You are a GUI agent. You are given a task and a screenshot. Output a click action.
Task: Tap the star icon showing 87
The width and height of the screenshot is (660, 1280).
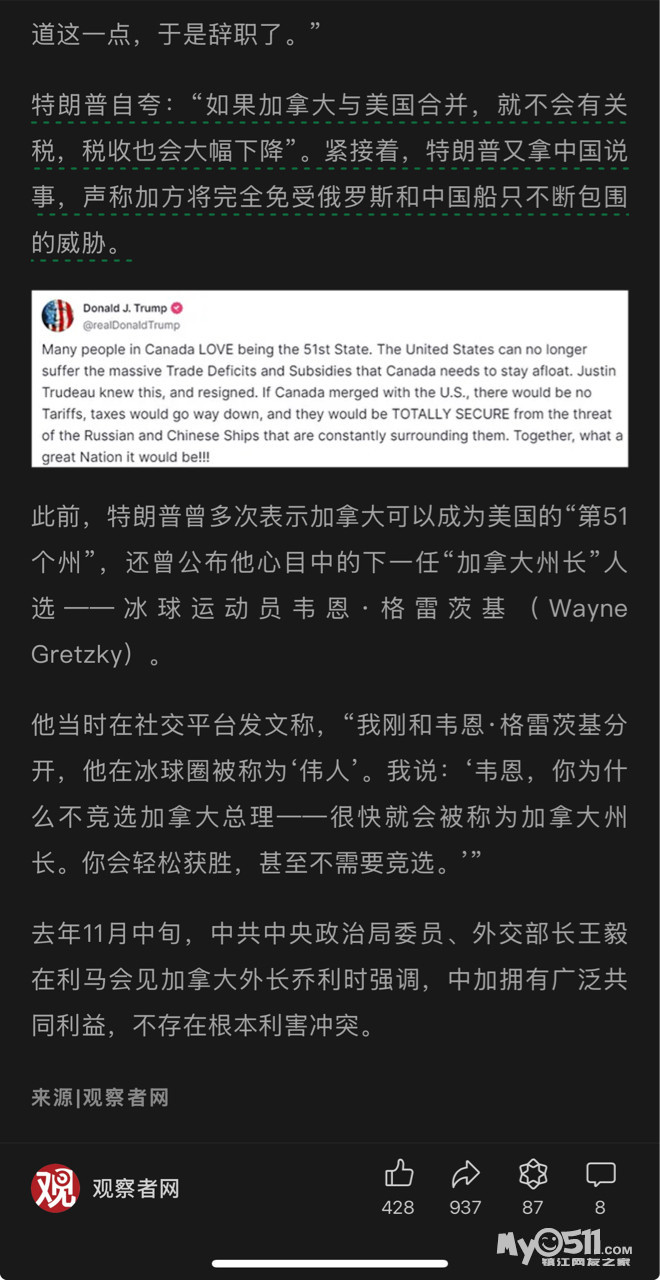pyautogui.click(x=533, y=1174)
